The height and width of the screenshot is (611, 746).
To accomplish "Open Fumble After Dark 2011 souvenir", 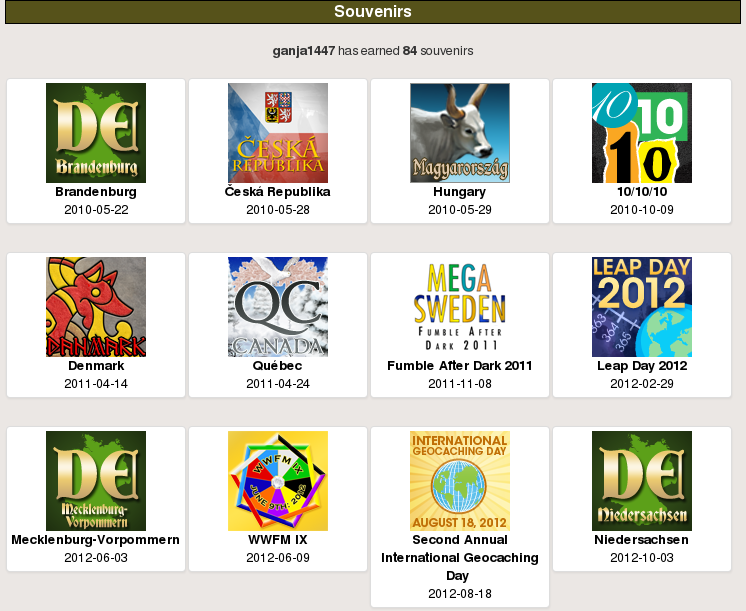I will [460, 307].
